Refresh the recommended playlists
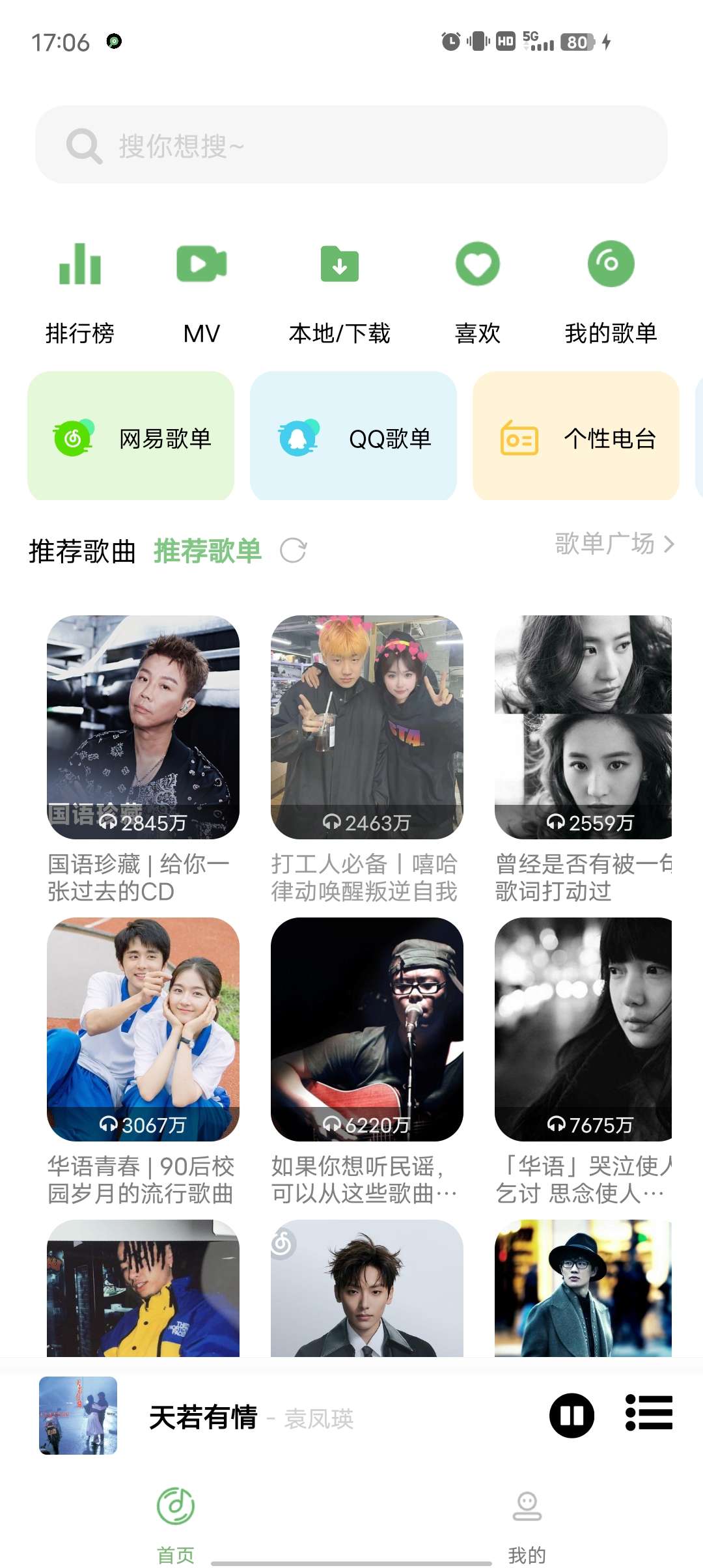The width and height of the screenshot is (703, 1568). tap(293, 550)
